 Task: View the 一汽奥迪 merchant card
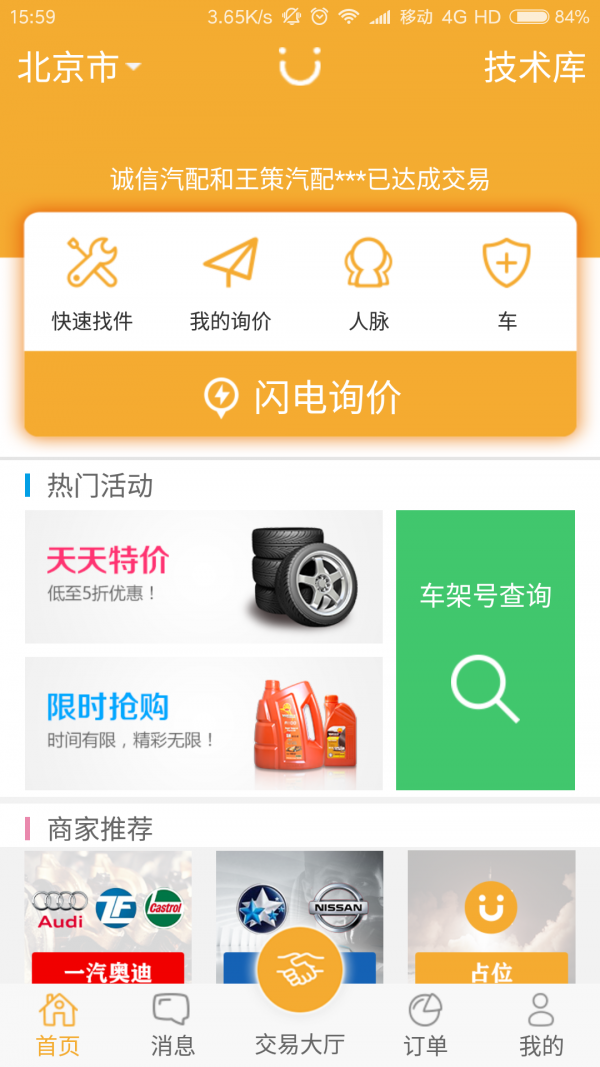[108, 916]
